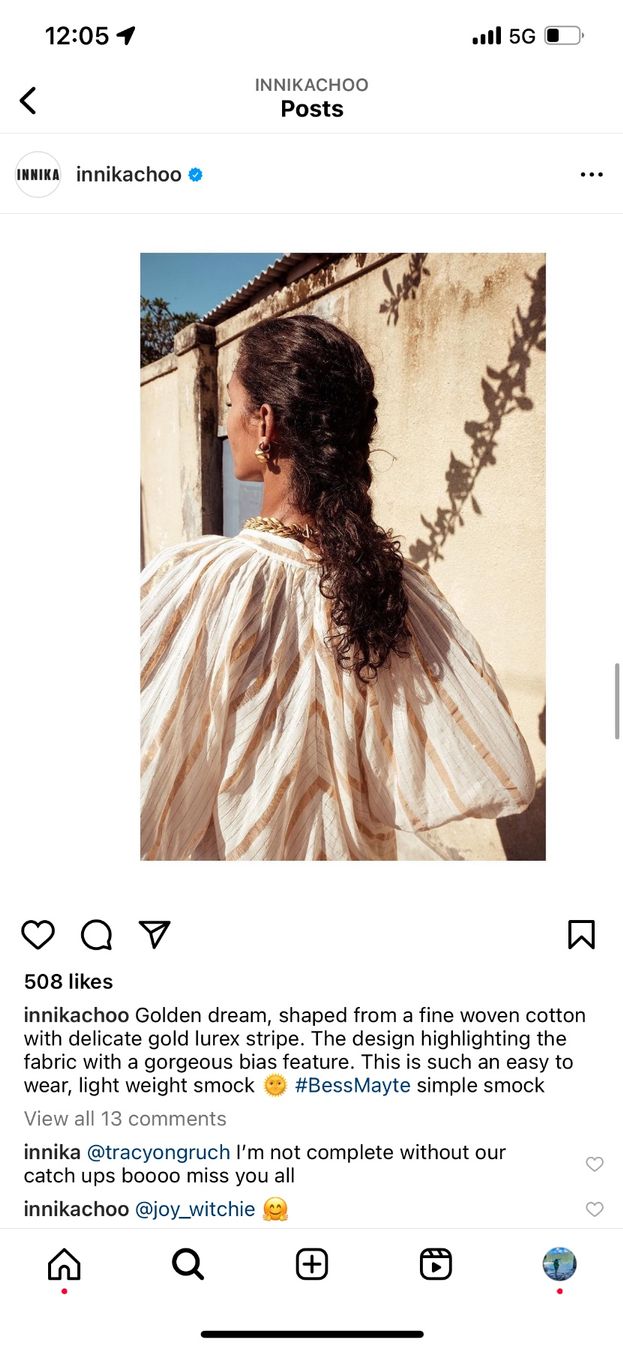Open the @tracyongruch mention
This screenshot has width=623, height=1350.
tap(159, 1153)
